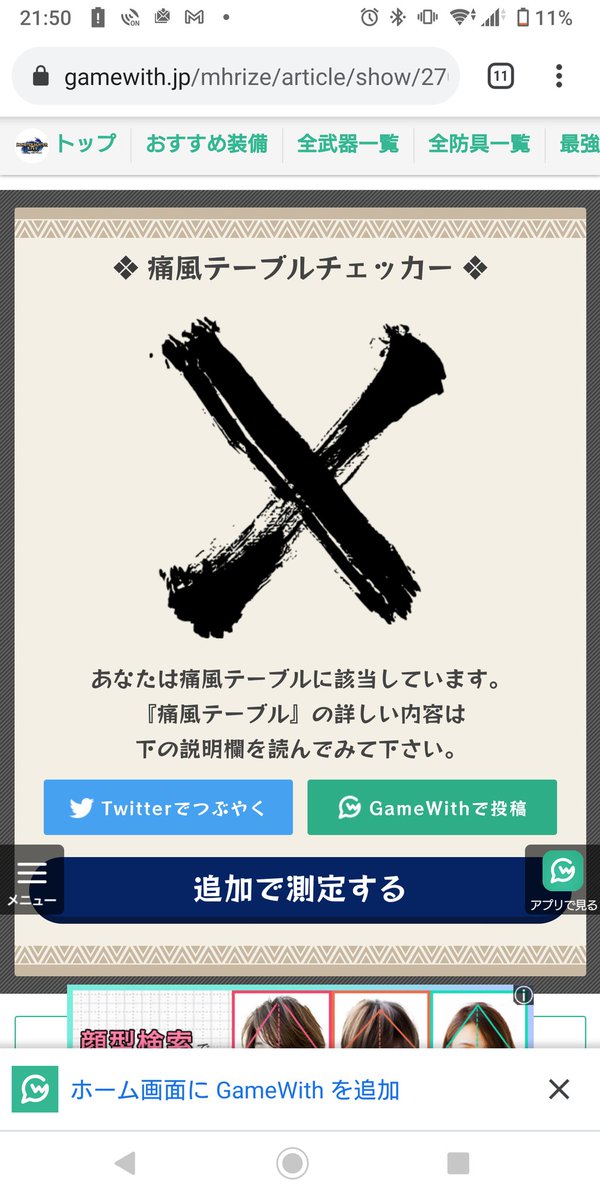Open the Chrome overflow menu
Viewport: 600px width, 1200px height.
559,76
